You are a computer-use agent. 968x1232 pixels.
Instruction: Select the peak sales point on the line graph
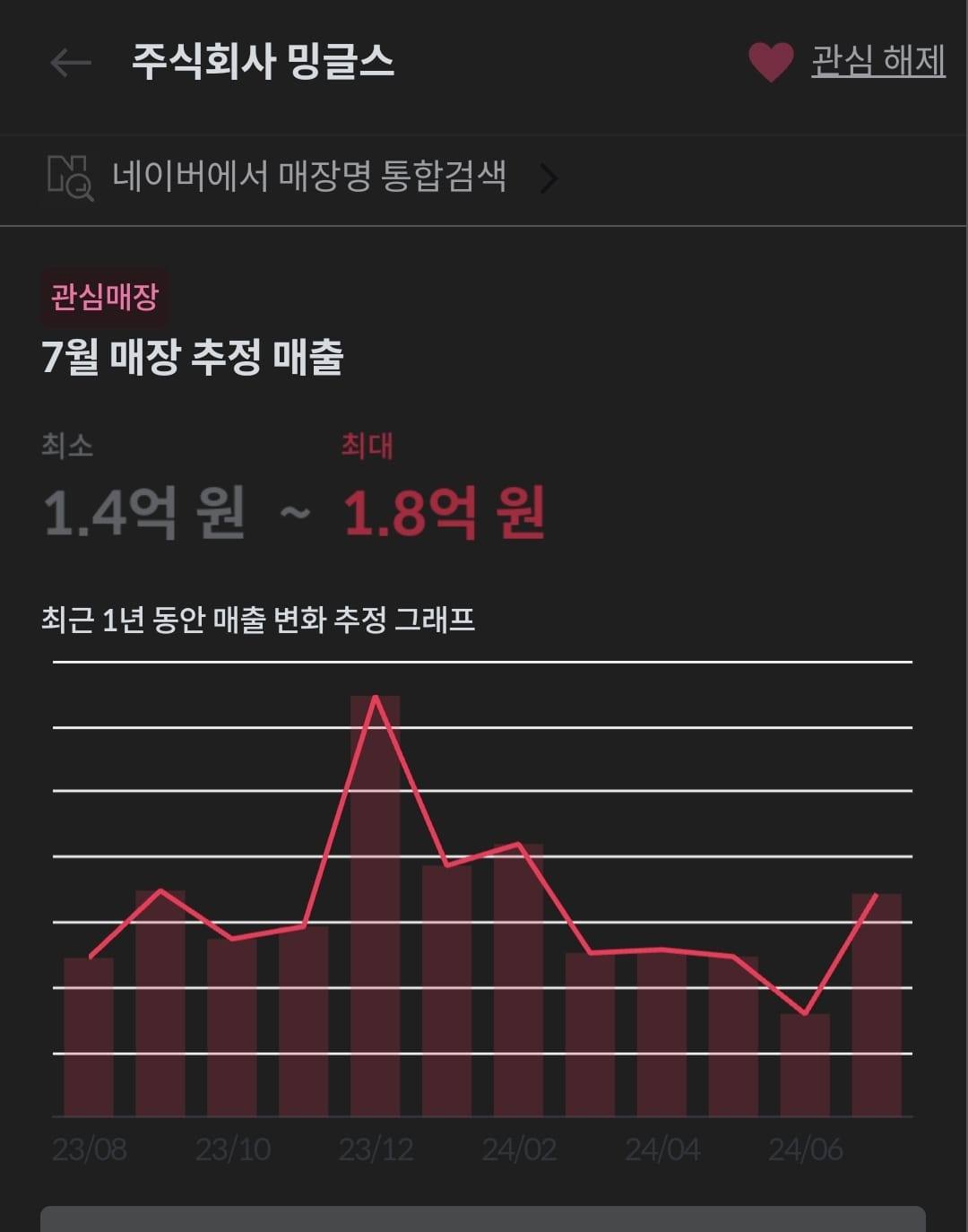pyautogui.click(x=376, y=698)
